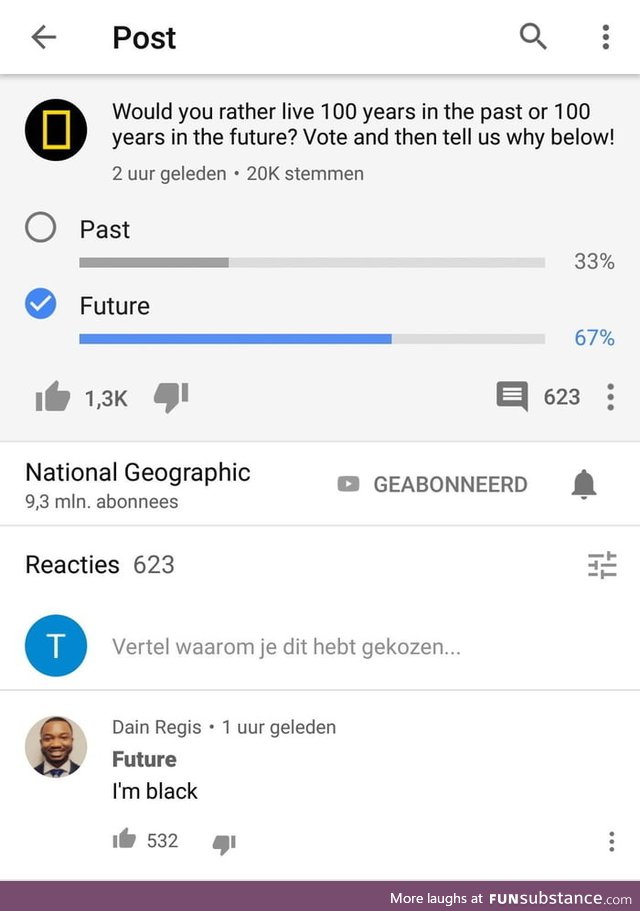Open options for Dain Regis's comment
Image resolution: width=640 pixels, height=911 pixels.
(x=611, y=842)
